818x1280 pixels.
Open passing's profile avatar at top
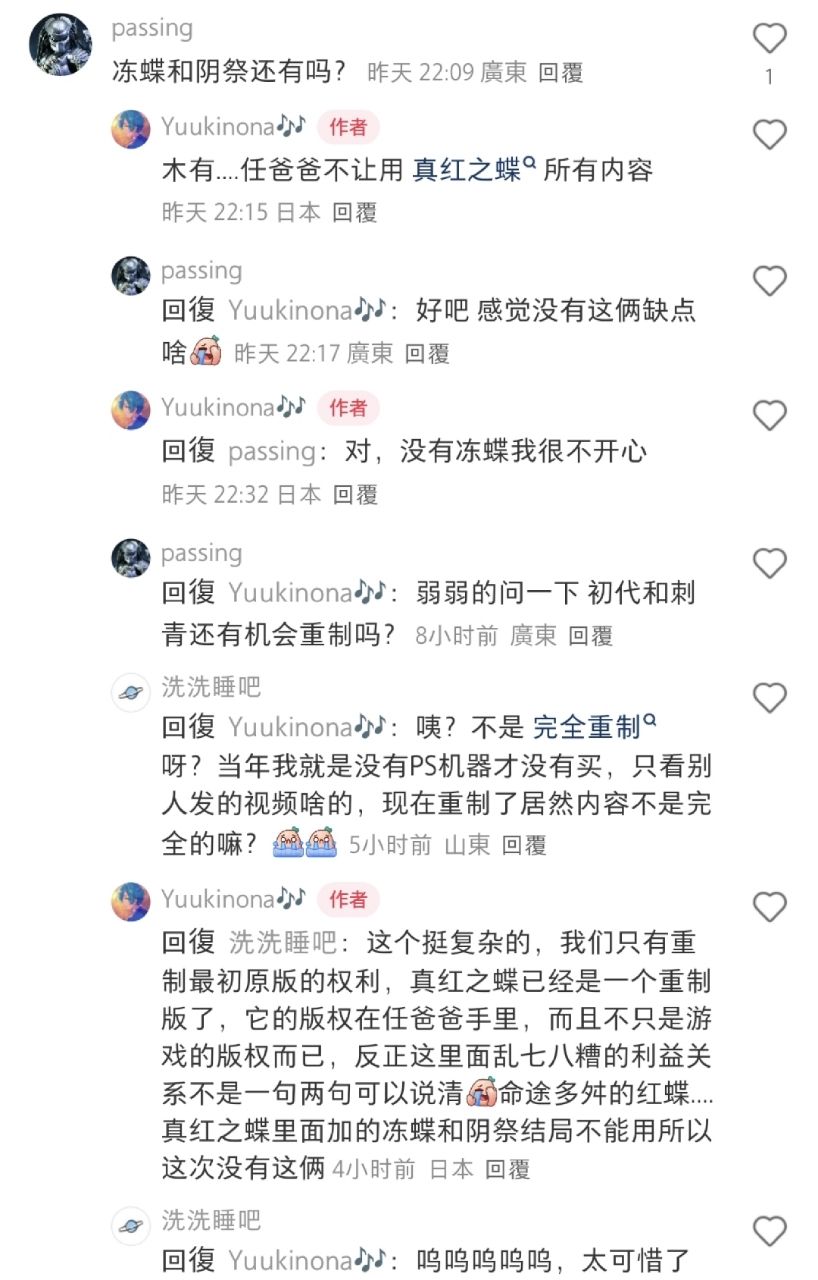pos(61,44)
